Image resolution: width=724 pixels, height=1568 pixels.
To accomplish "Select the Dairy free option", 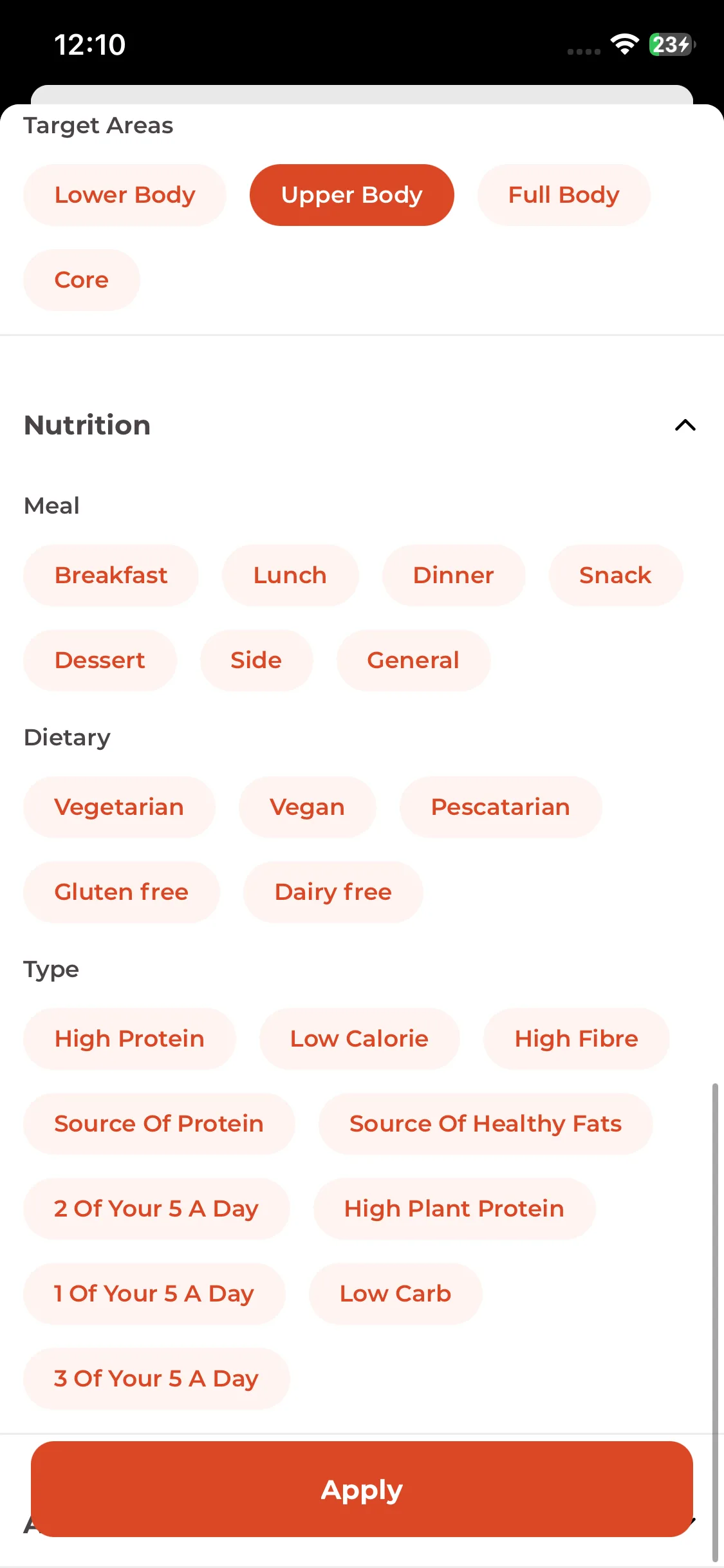I will pyautogui.click(x=333, y=892).
